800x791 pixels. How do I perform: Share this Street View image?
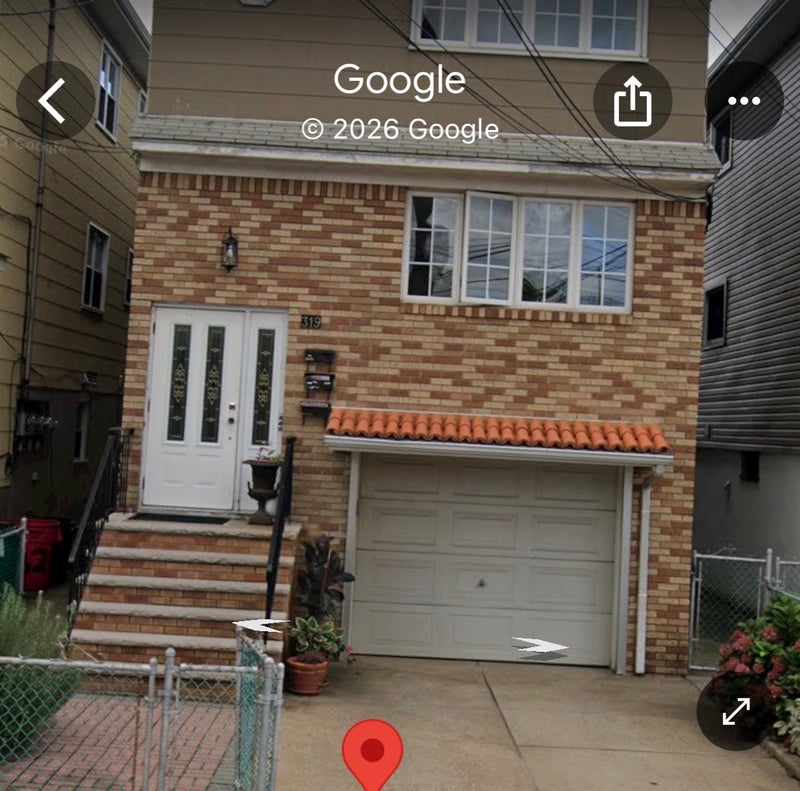[632, 101]
